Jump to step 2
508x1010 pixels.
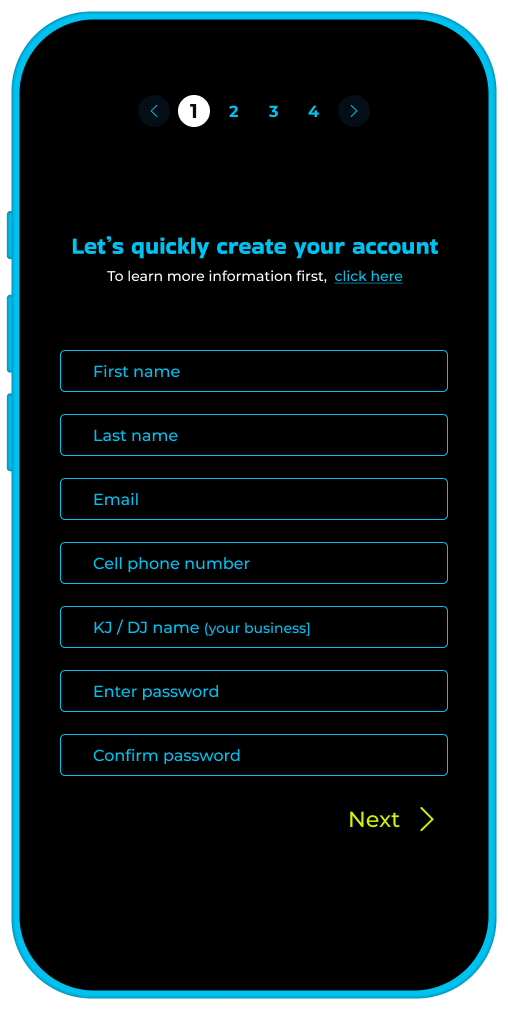[x=234, y=111]
